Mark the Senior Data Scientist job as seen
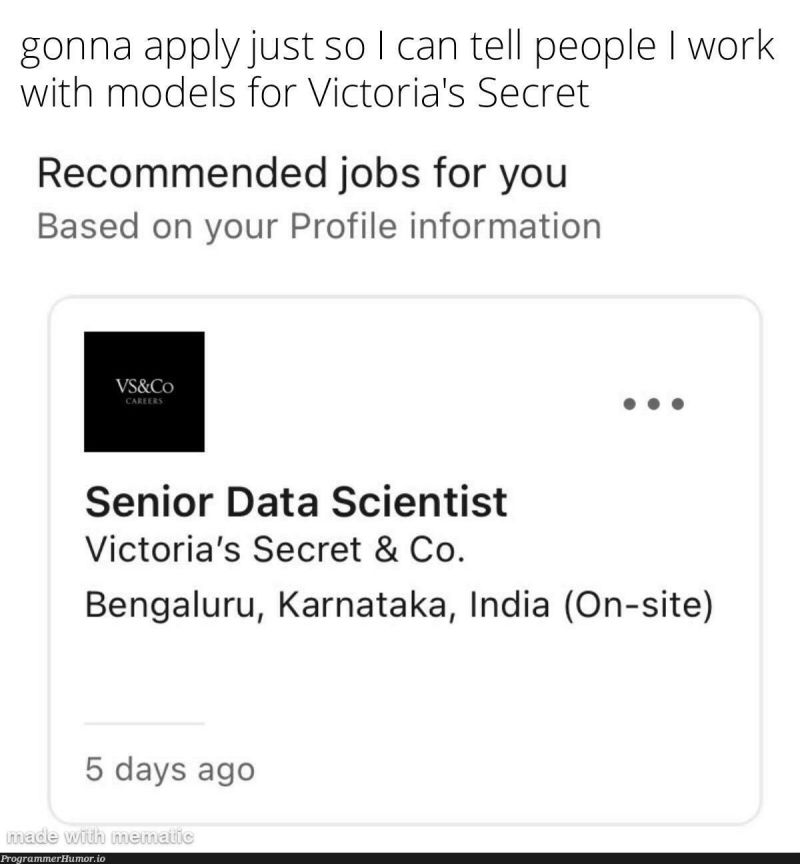 [x=297, y=502]
